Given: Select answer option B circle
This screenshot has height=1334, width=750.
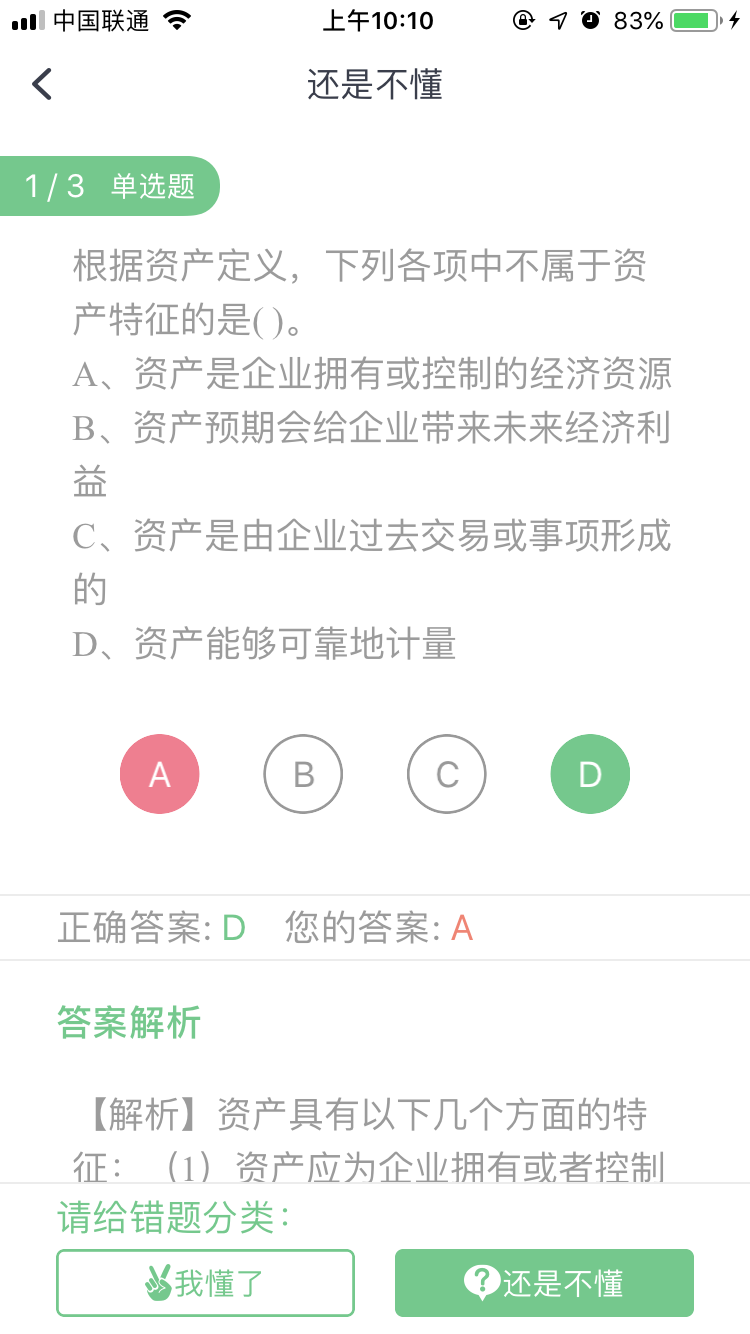Looking at the screenshot, I should (x=303, y=773).
